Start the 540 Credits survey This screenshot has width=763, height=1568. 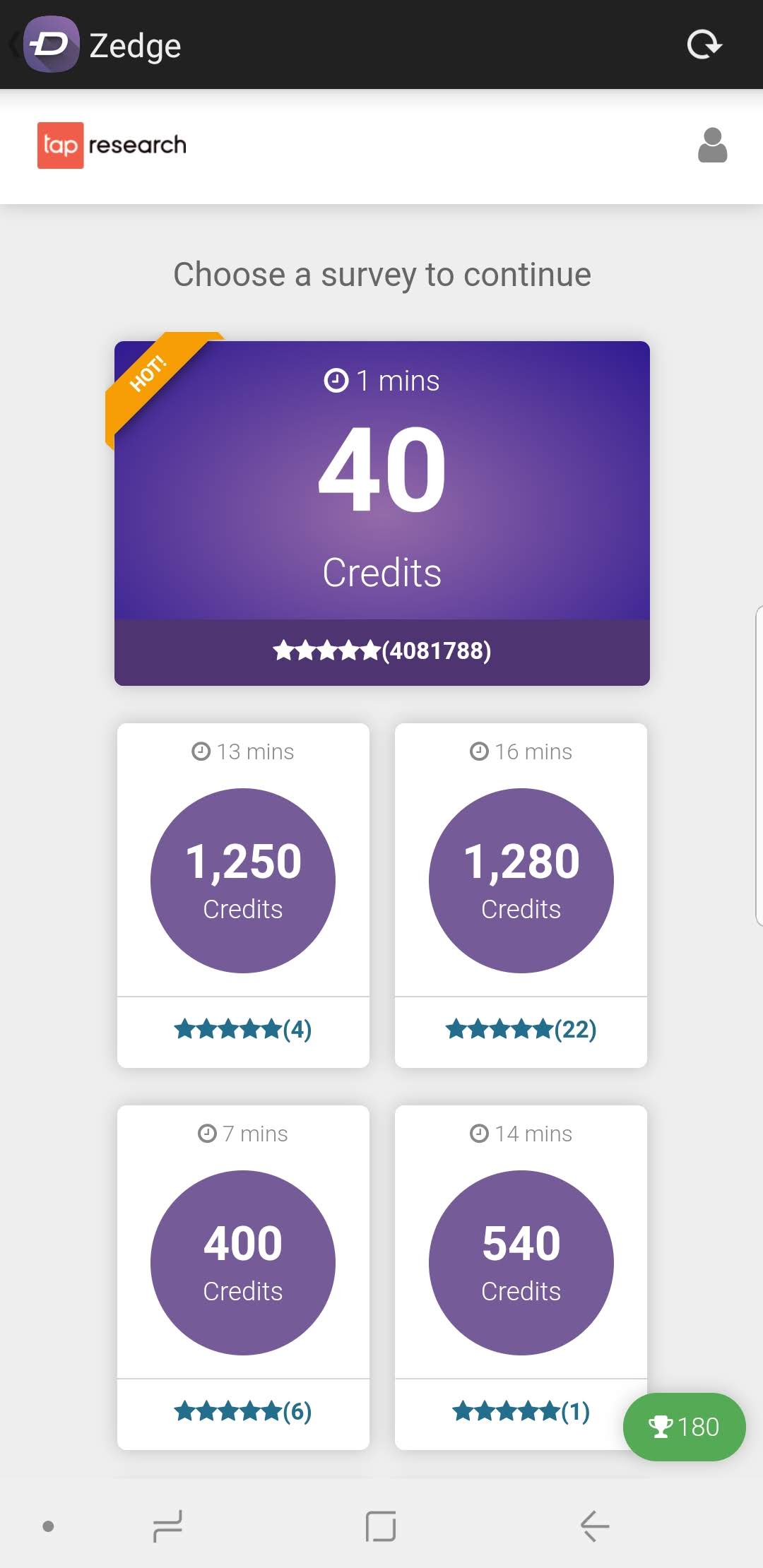click(521, 1277)
